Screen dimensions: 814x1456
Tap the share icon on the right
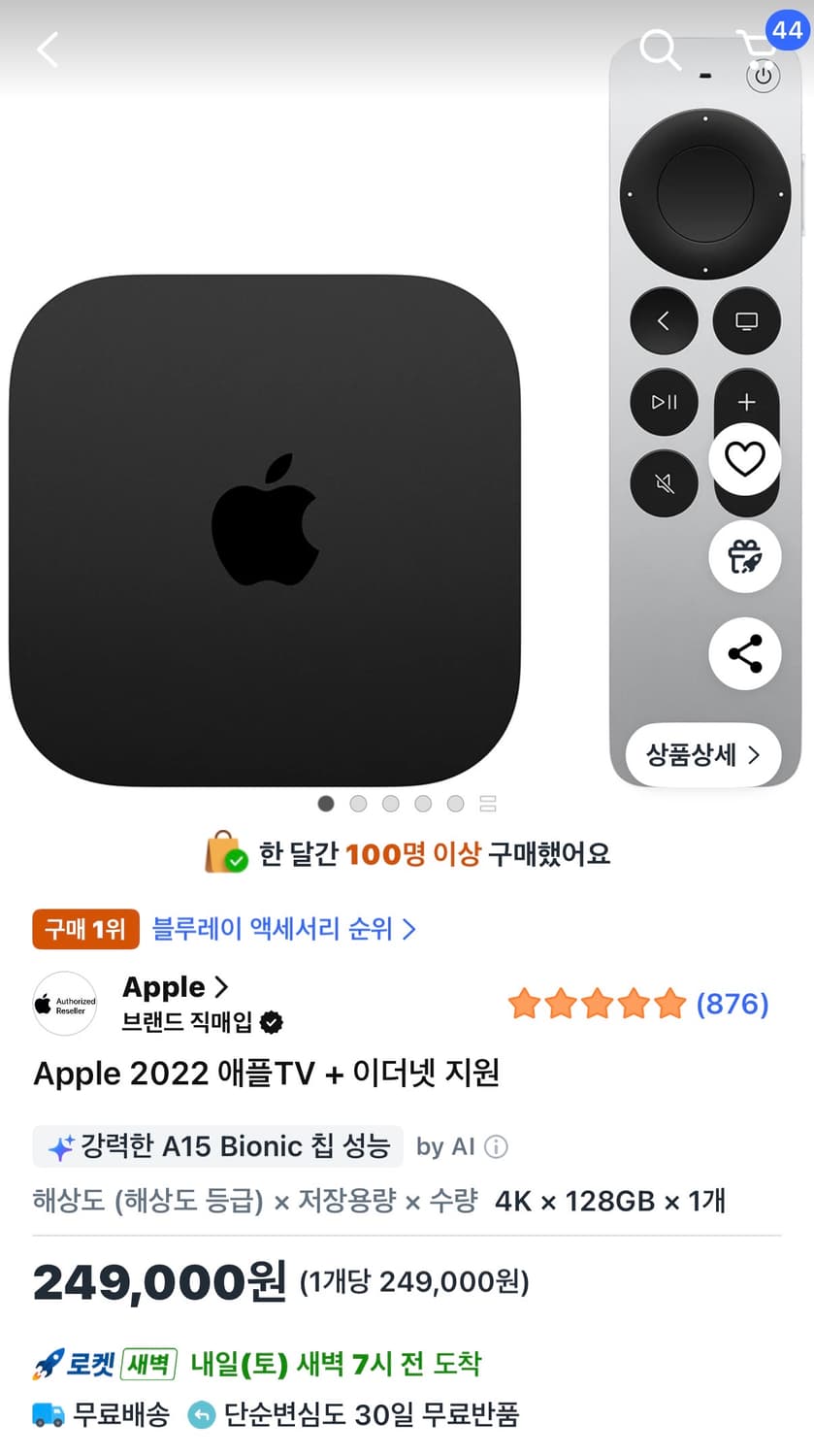point(744,654)
